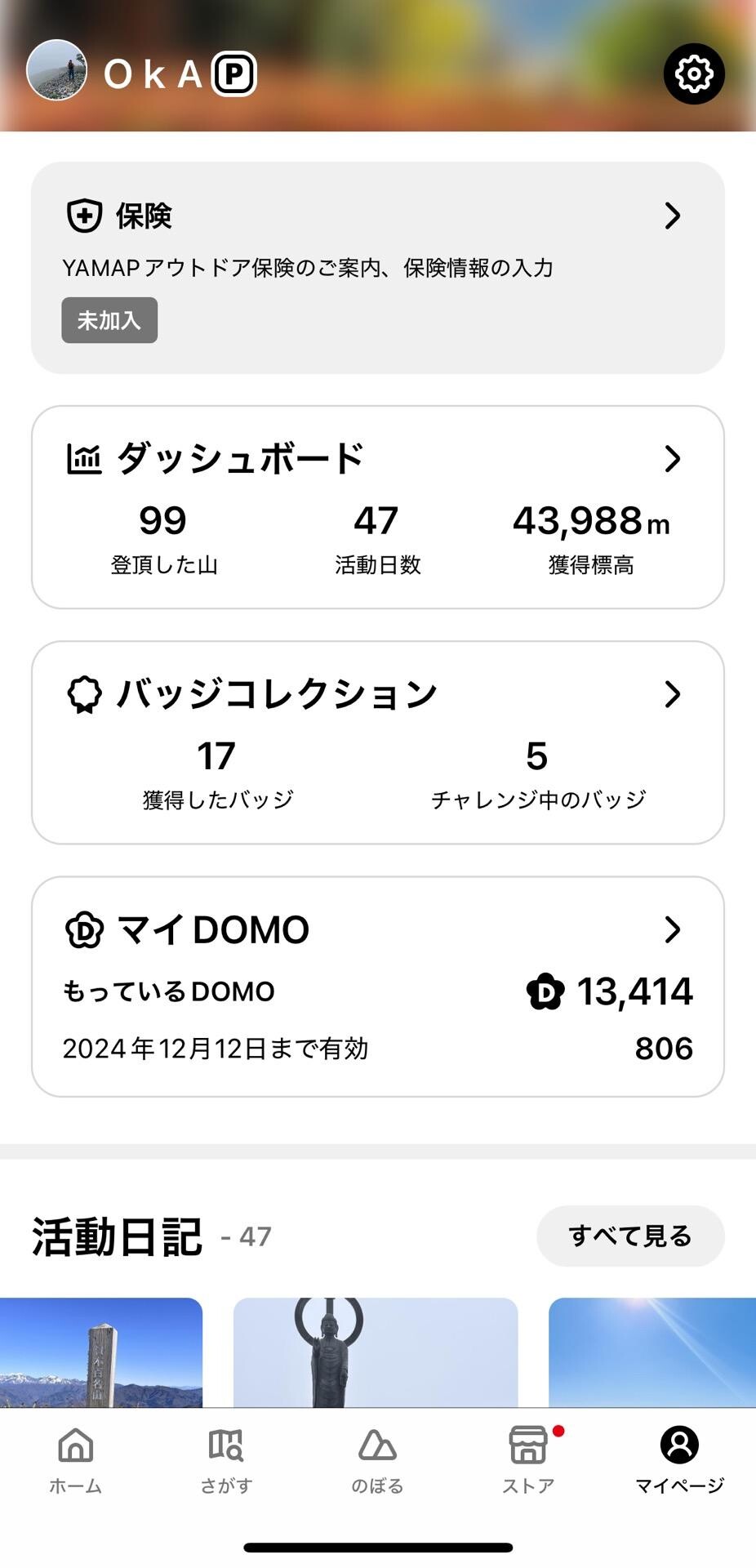This screenshot has width=756, height=1568.
Task: Open the バッジコレクション chevron arrow
Action: [x=673, y=693]
